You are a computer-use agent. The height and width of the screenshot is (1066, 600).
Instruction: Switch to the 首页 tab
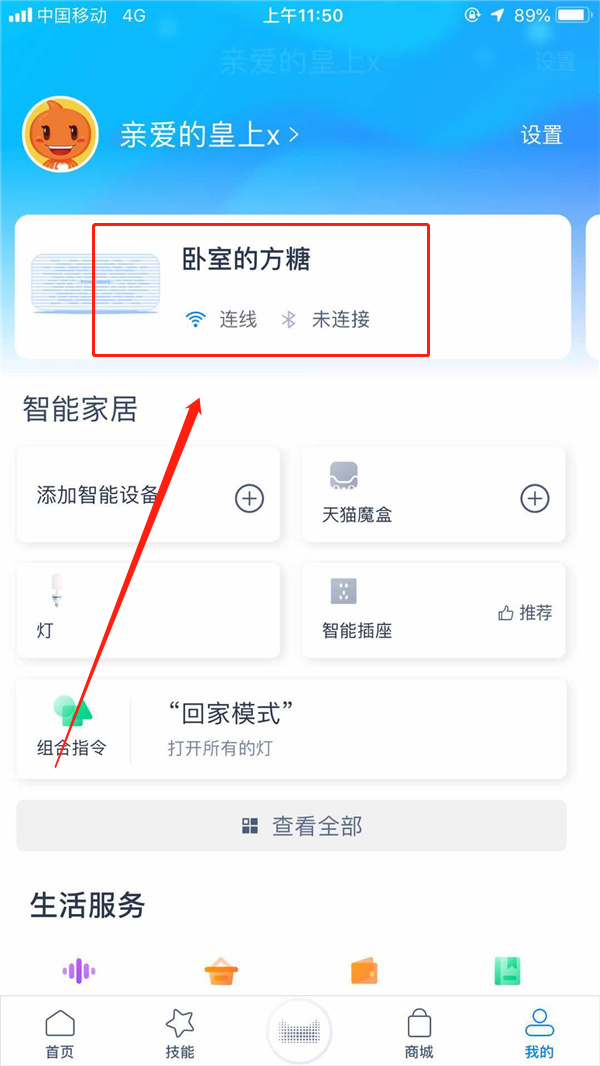point(60,1033)
